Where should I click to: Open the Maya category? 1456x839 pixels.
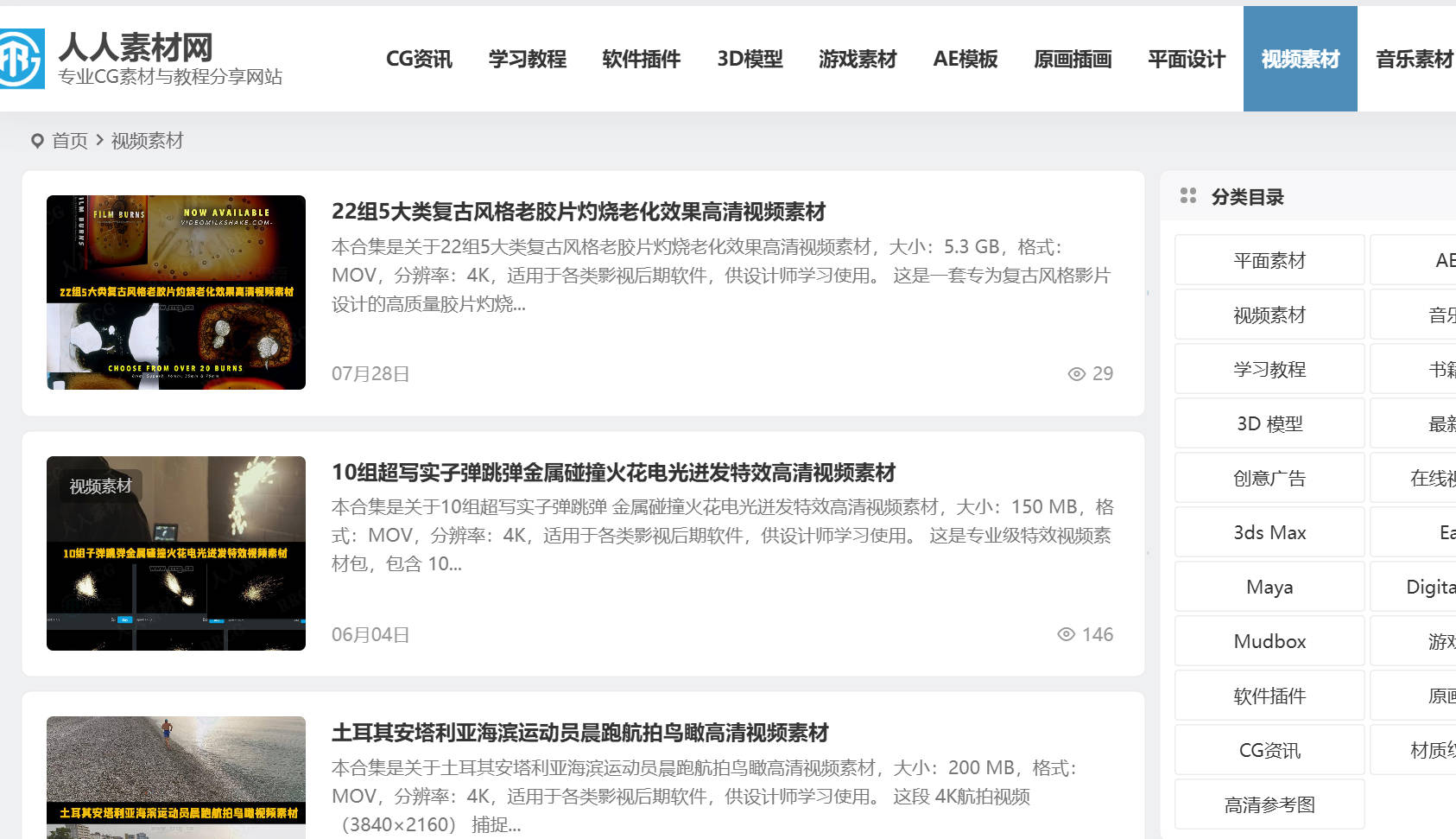1269,587
